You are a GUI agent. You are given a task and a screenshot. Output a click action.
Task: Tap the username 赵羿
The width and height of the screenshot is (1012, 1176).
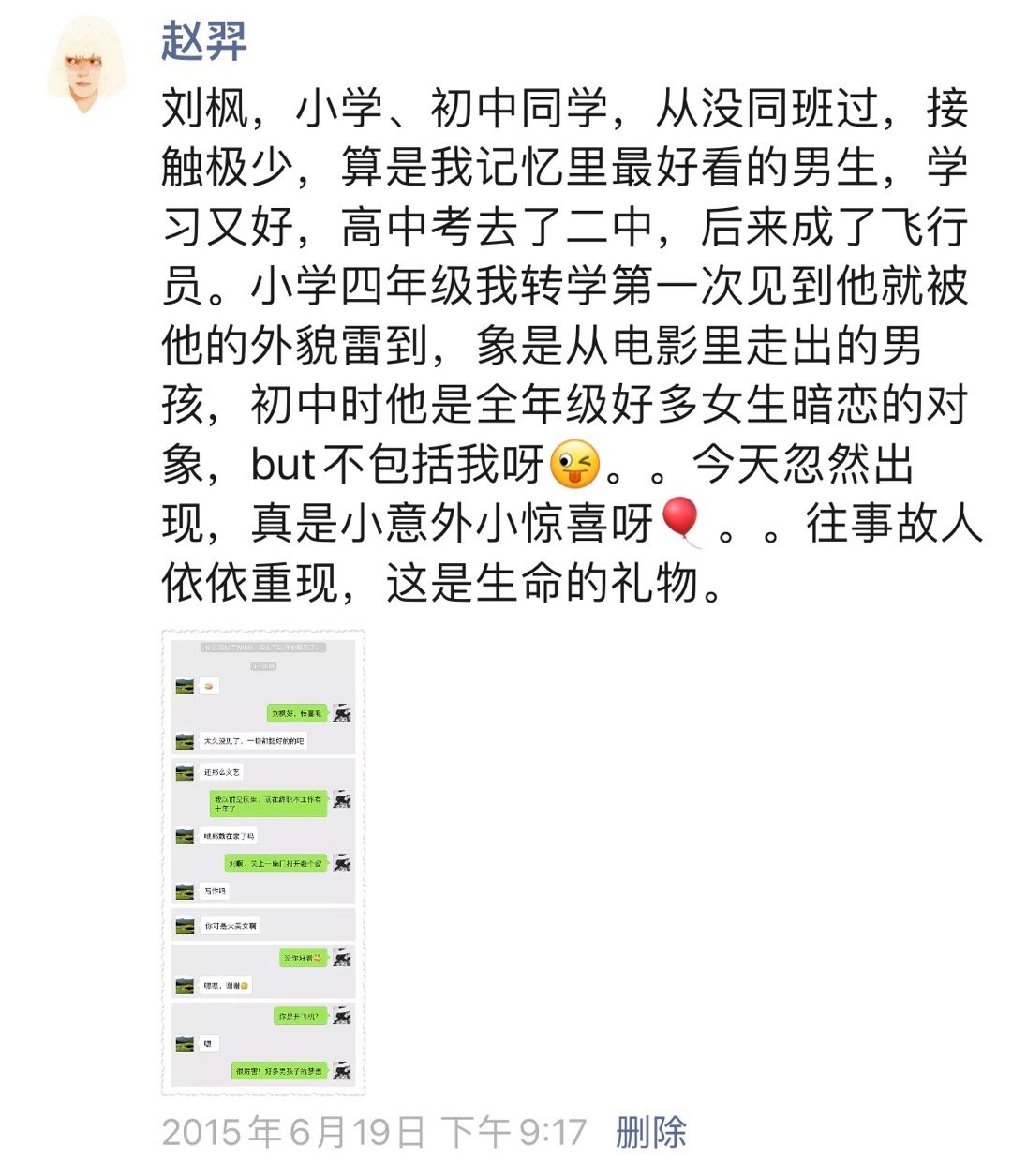click(x=204, y=41)
